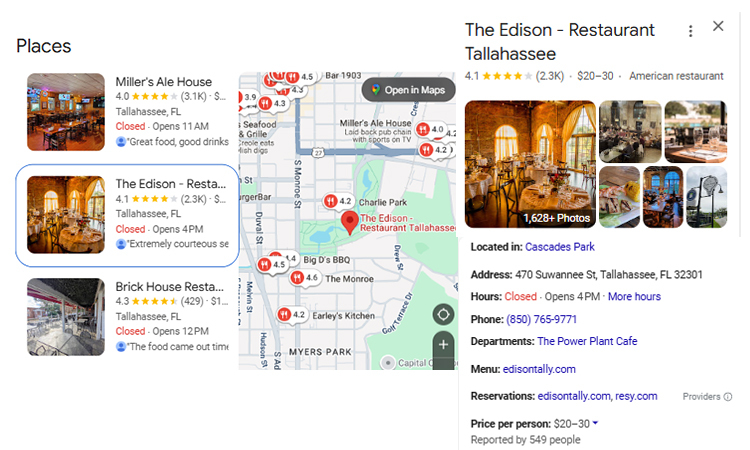Tap the Open in Maps button
The width and height of the screenshot is (750, 450).
(408, 90)
